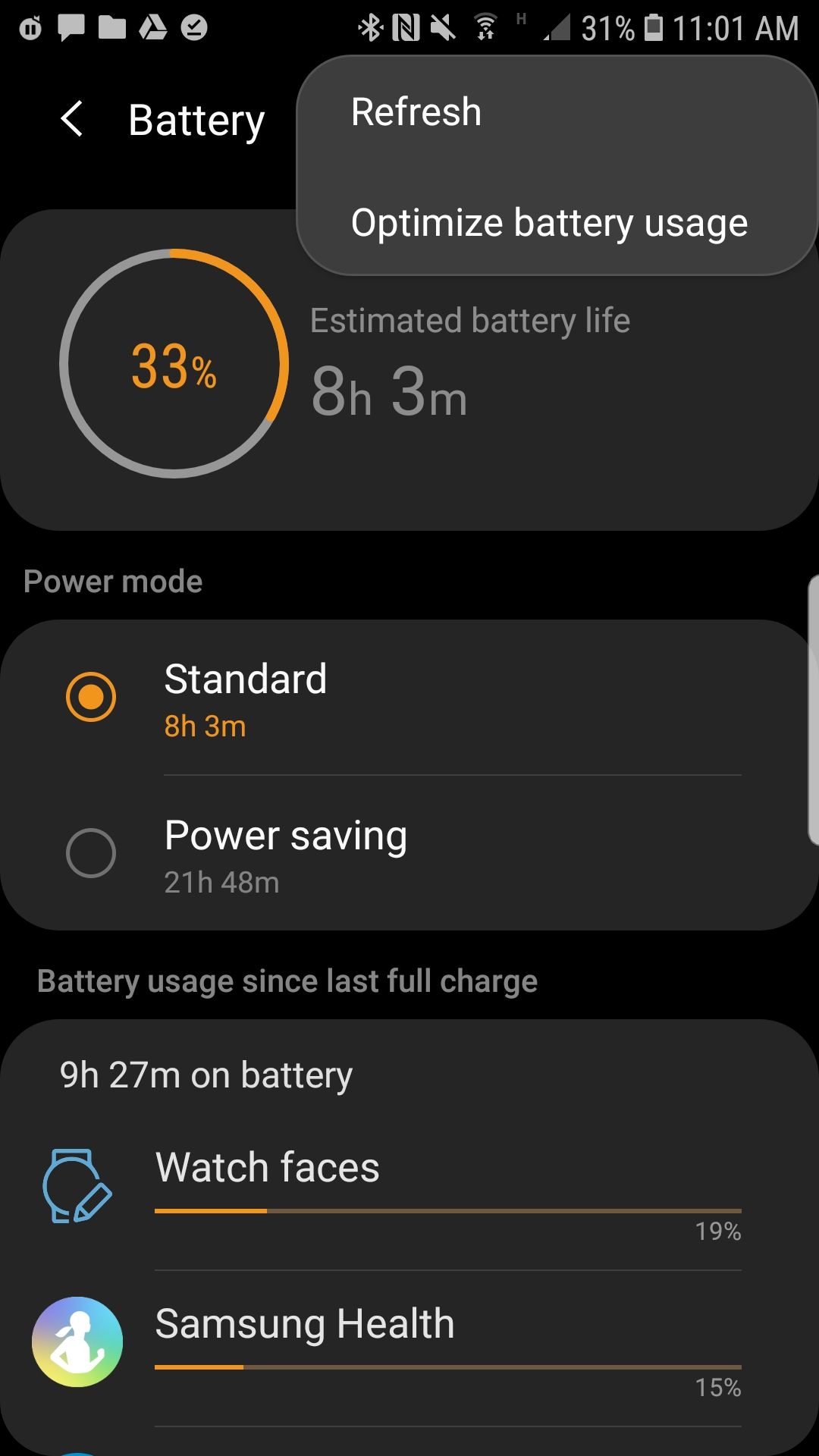The height and width of the screenshot is (1456, 819).
Task: Select the Standard power mode
Action: pos(245,697)
